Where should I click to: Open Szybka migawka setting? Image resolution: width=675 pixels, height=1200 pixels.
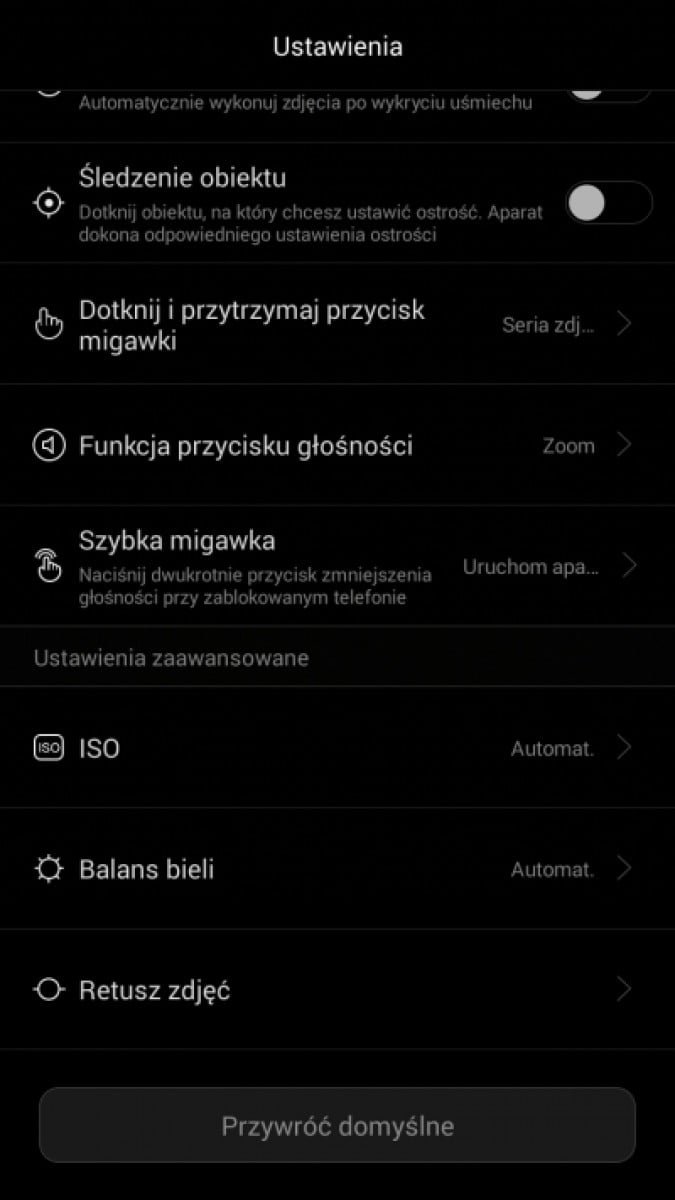click(x=337, y=566)
